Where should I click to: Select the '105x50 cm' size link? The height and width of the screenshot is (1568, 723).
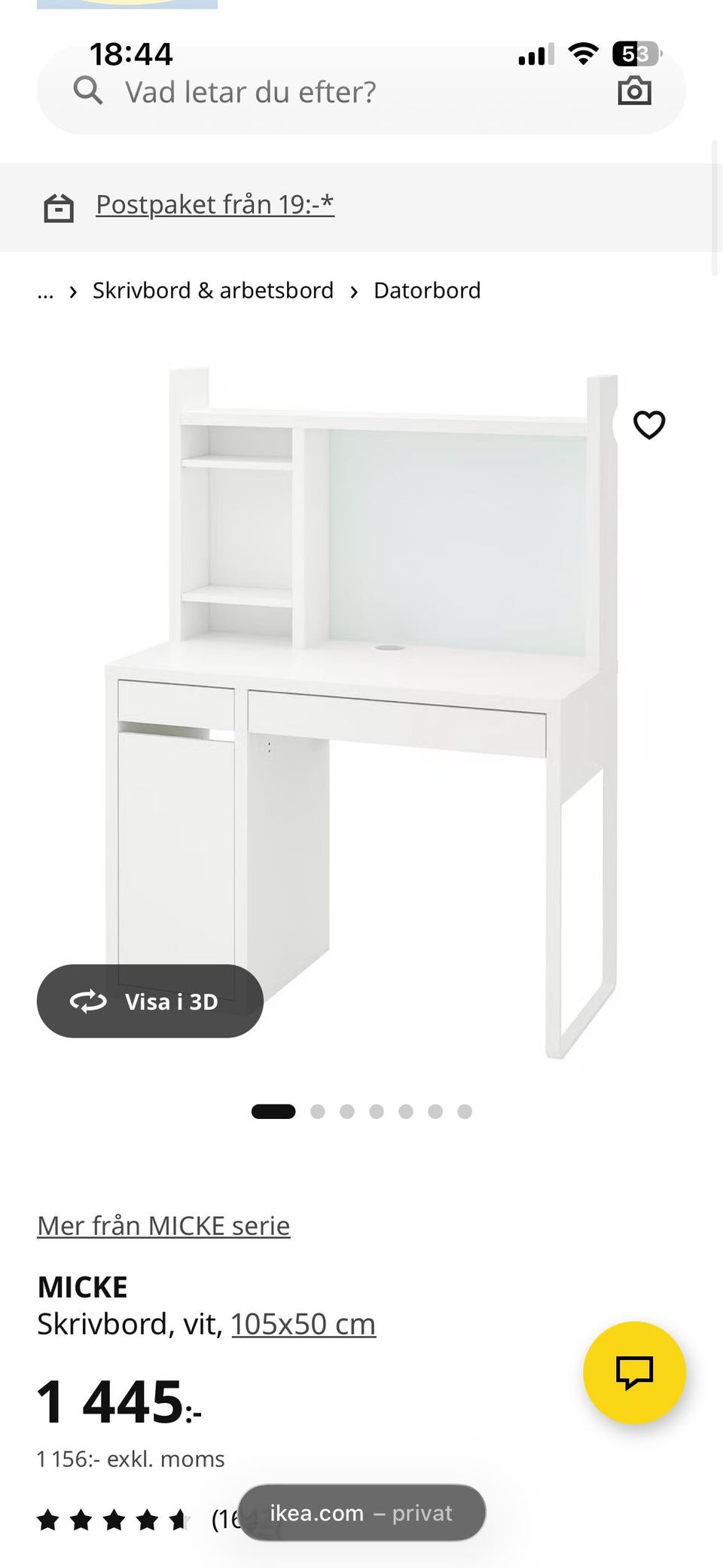pyautogui.click(x=303, y=1324)
